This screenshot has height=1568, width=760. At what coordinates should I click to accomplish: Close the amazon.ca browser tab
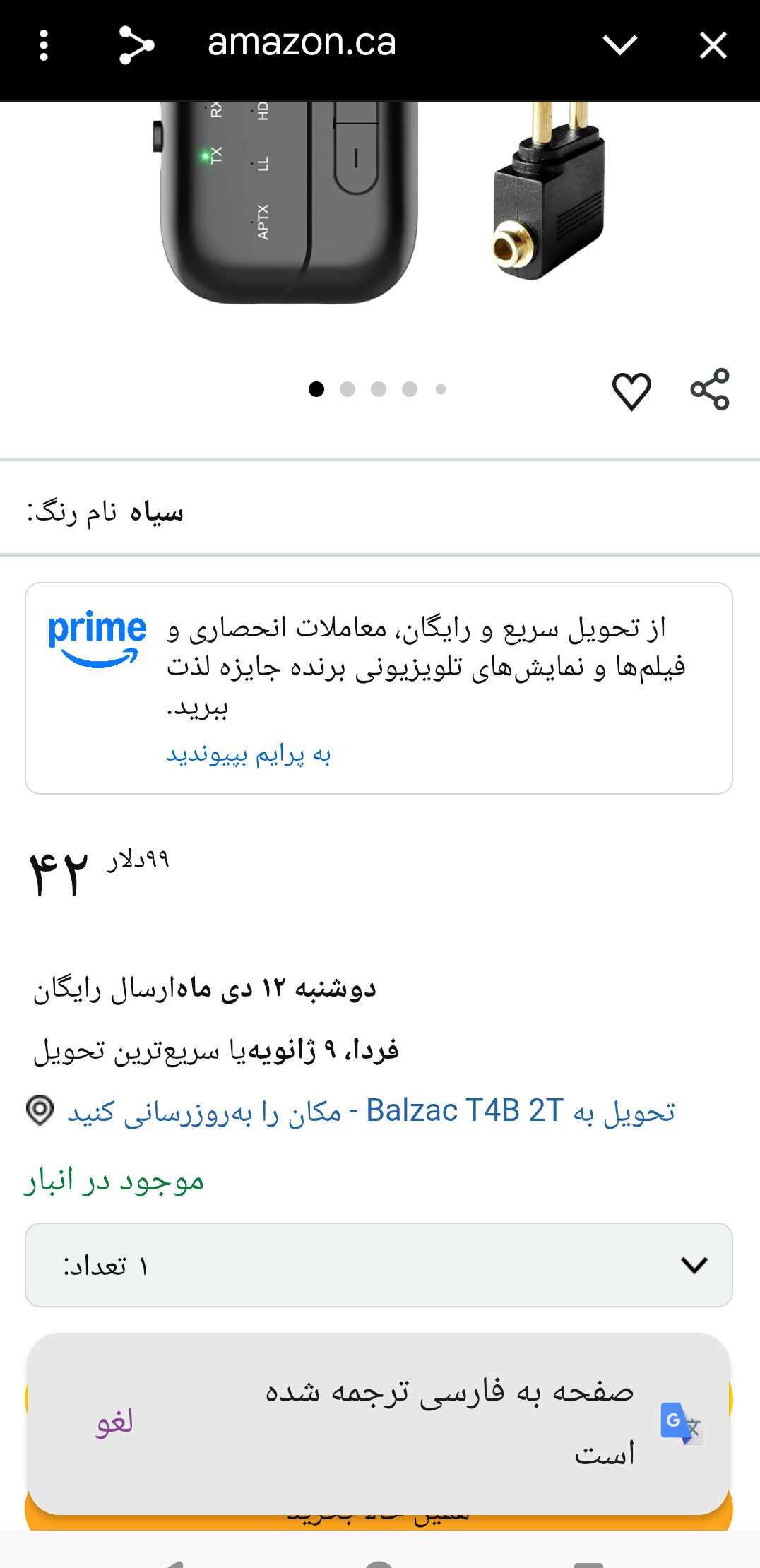713,46
